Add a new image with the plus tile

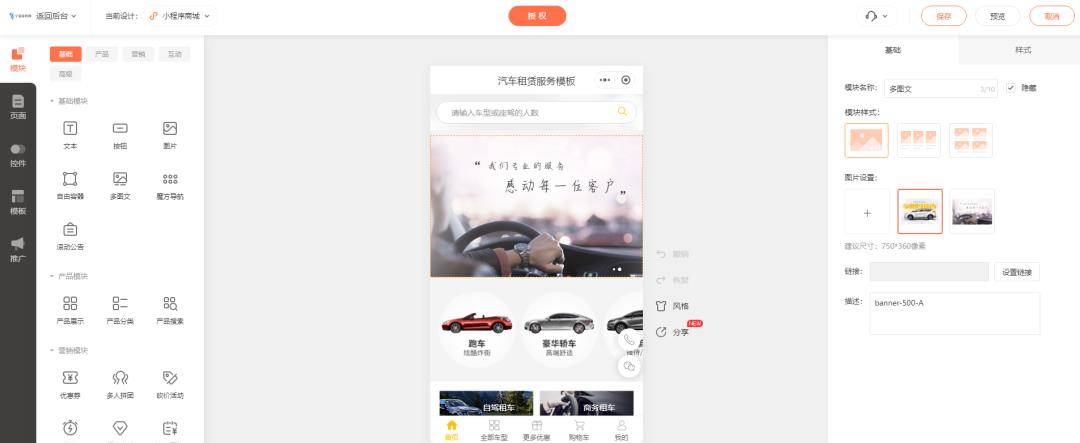pos(867,212)
